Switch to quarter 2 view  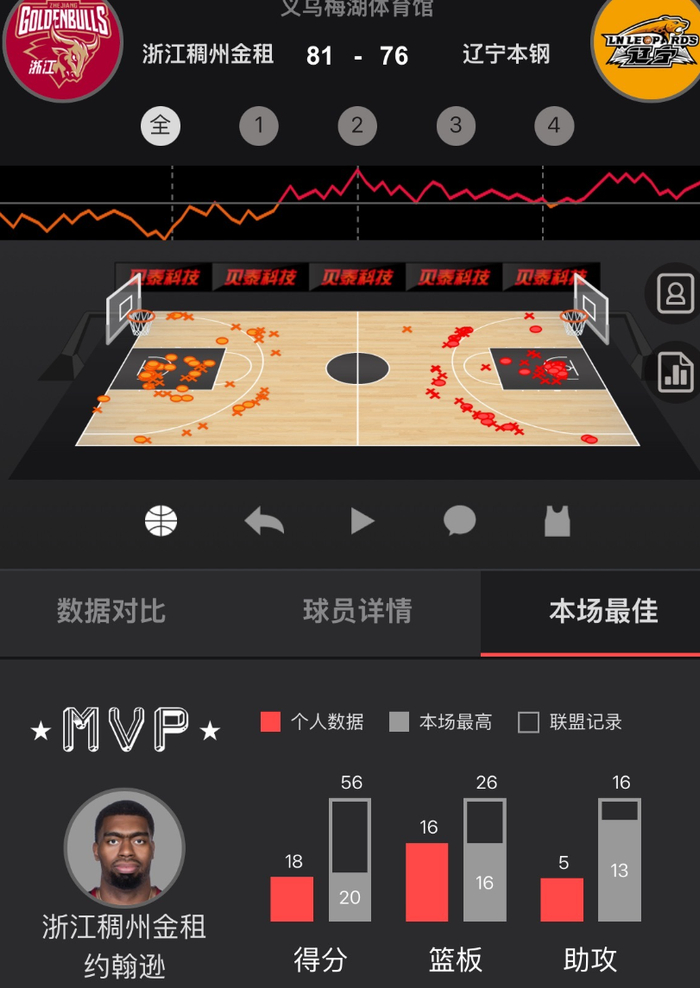[x=357, y=126]
